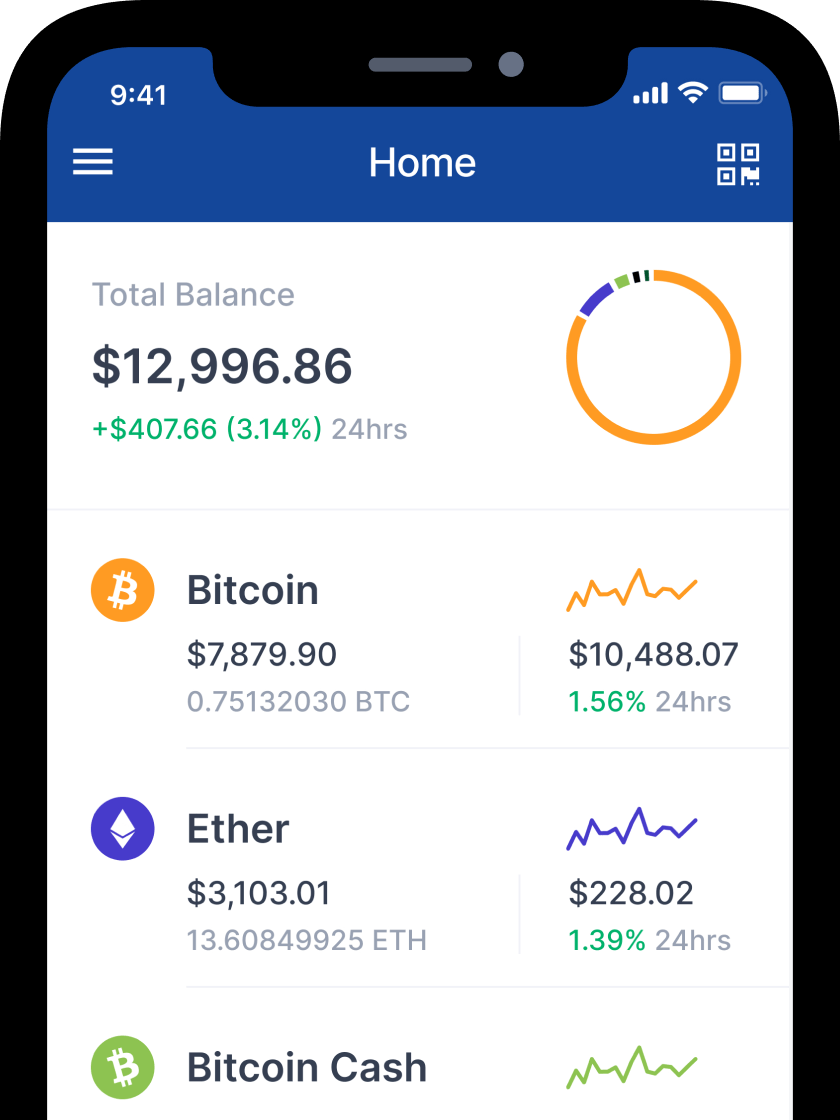Open the Bitcoin Cash wallet row
Viewport: 840px width, 1120px height.
pyautogui.click(x=420, y=1068)
